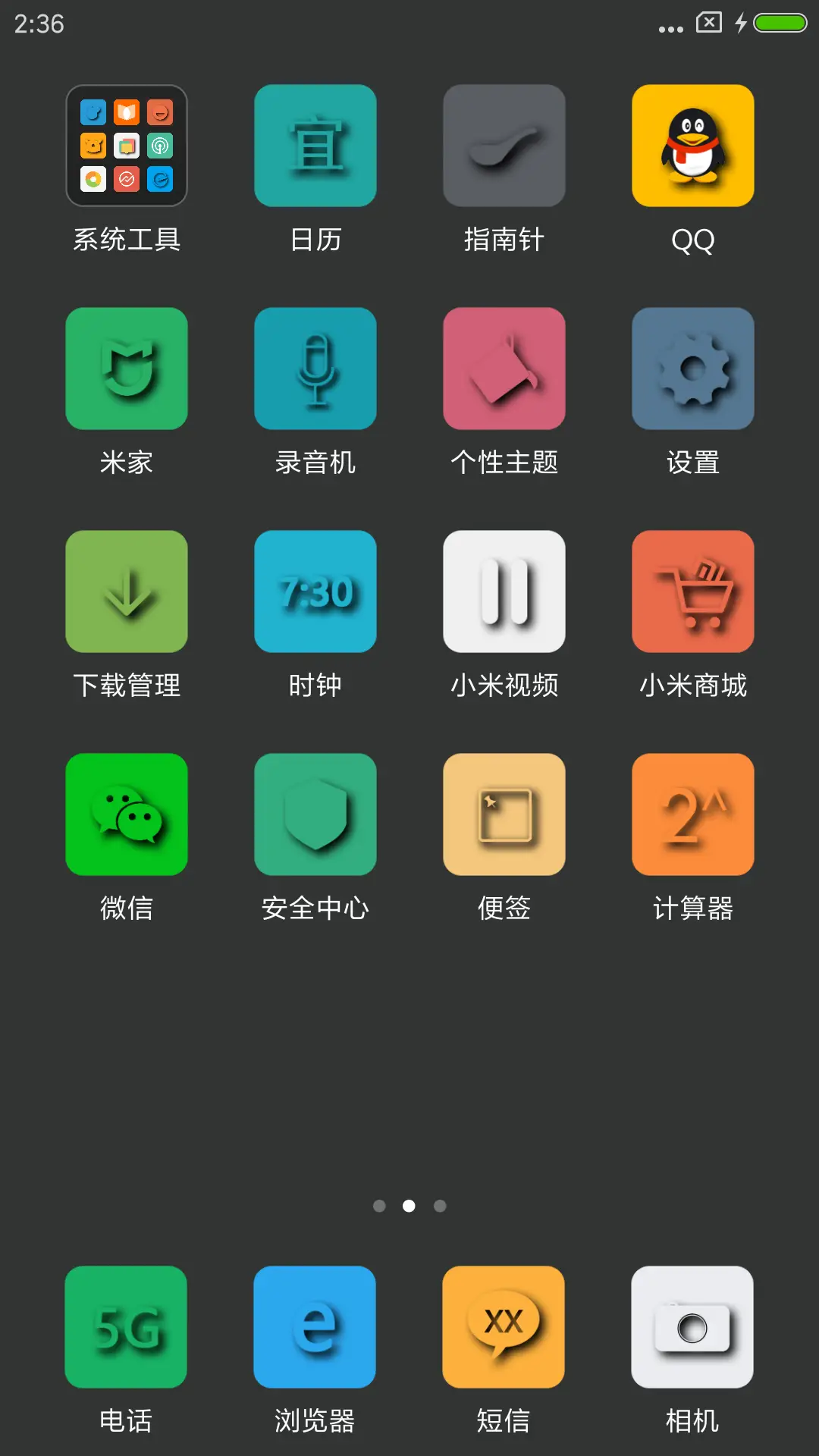Start the 录音机 recorder app

(x=315, y=368)
